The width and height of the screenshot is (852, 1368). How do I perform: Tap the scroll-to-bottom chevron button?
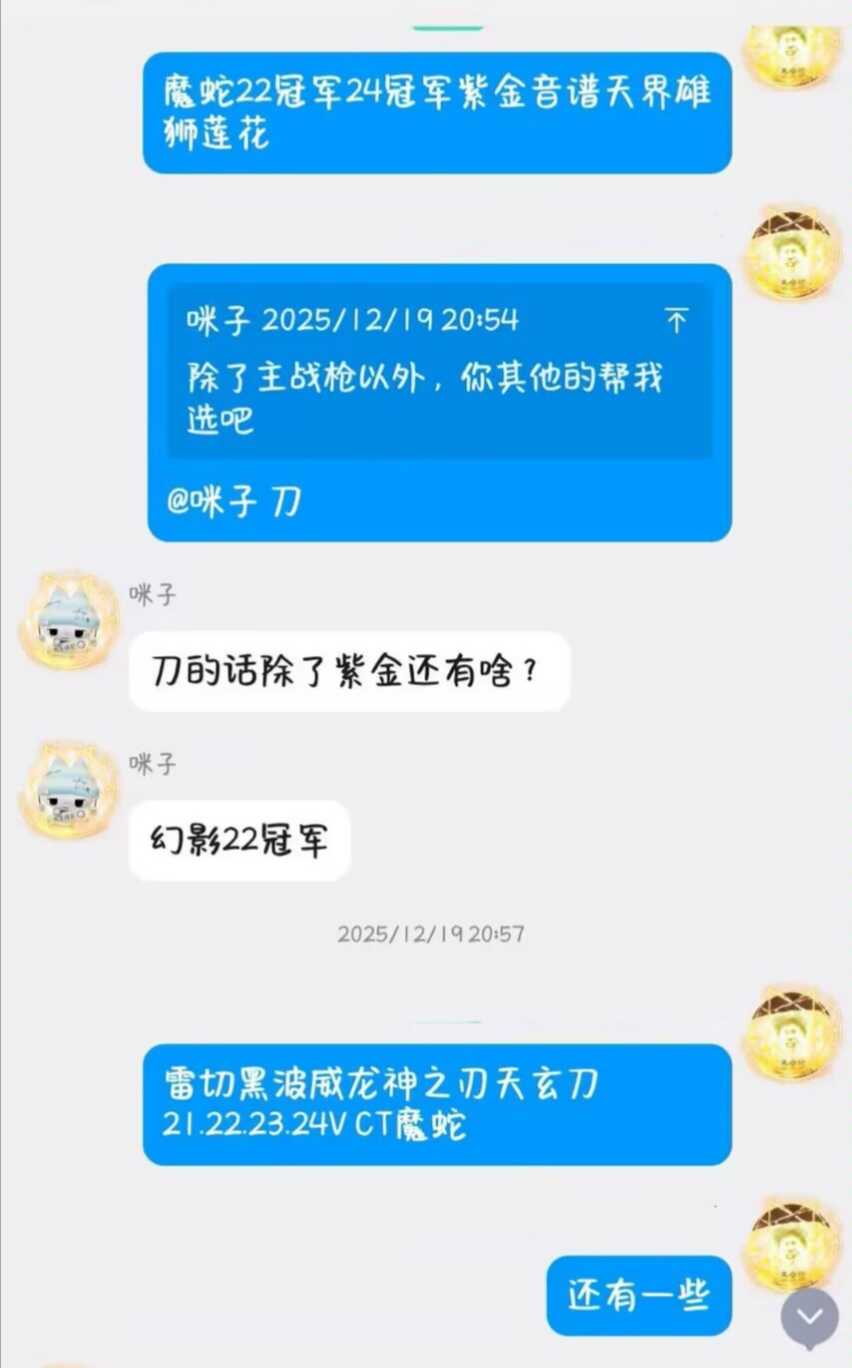pyautogui.click(x=809, y=1318)
